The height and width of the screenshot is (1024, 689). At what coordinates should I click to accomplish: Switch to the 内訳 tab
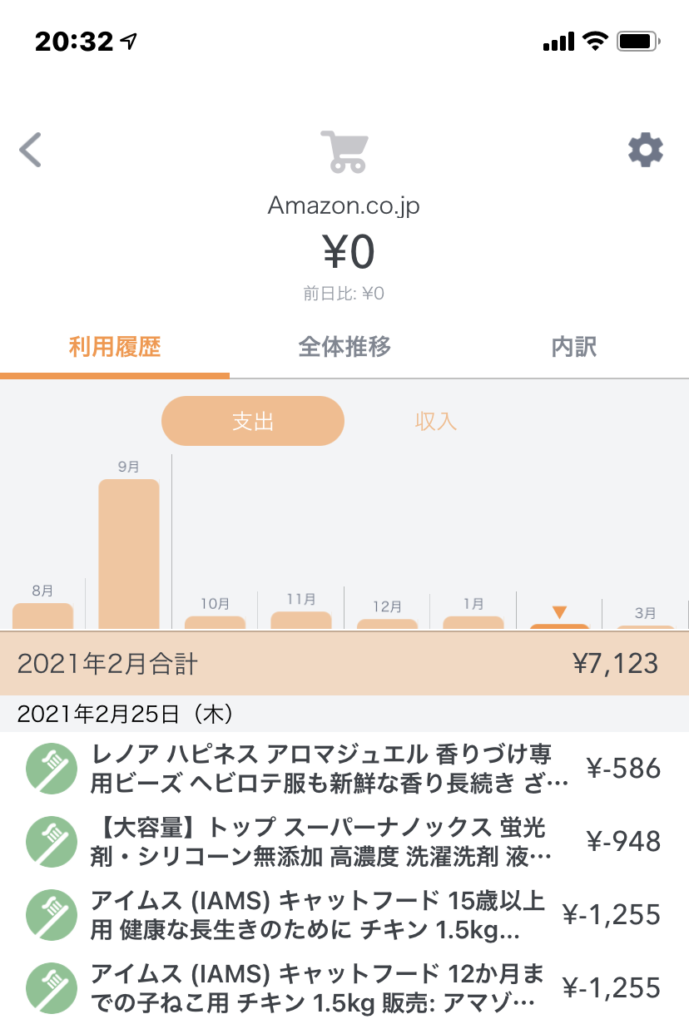(573, 347)
